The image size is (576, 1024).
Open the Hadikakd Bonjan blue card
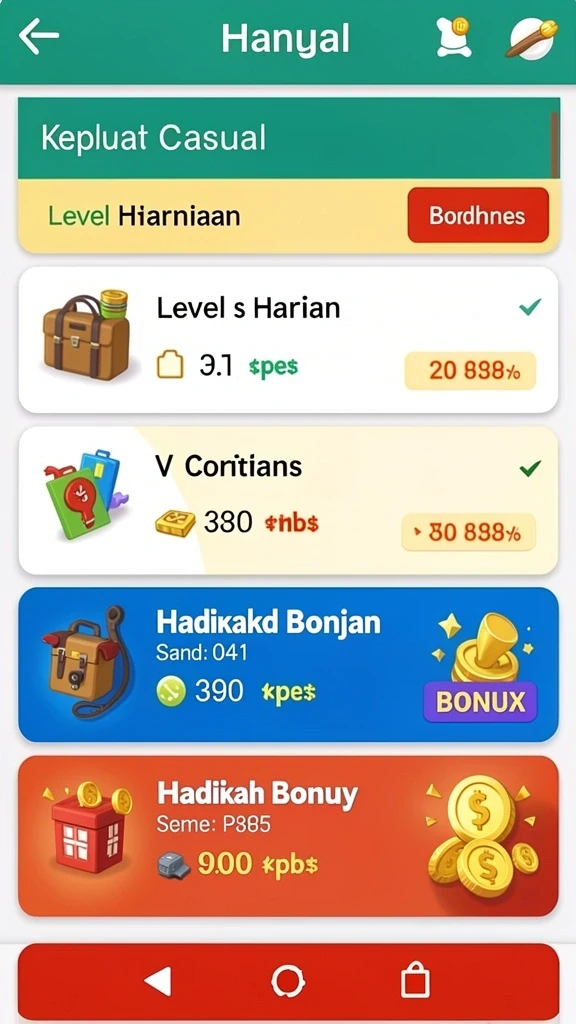[x=288, y=664]
